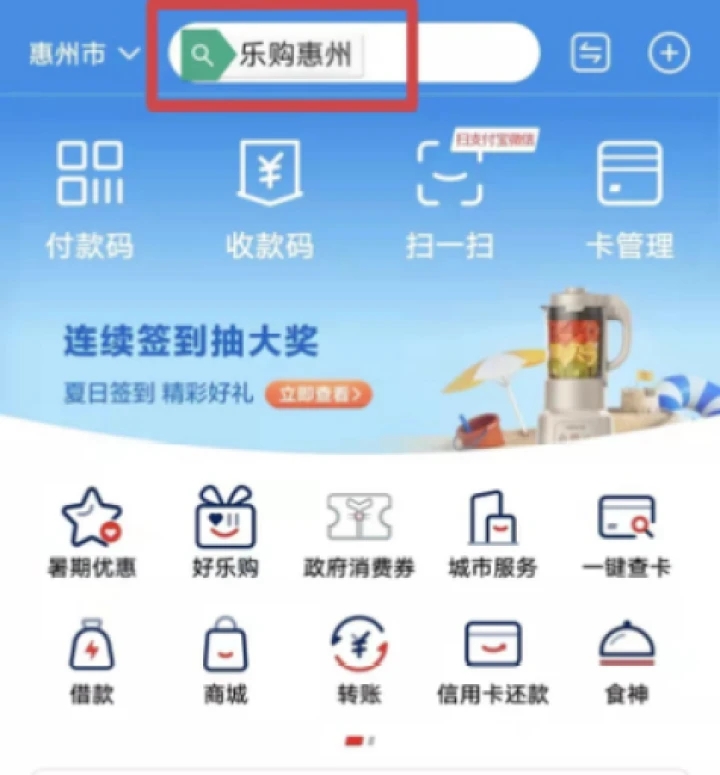
Task: Open the plus menu icon
Action: [x=669, y=54]
